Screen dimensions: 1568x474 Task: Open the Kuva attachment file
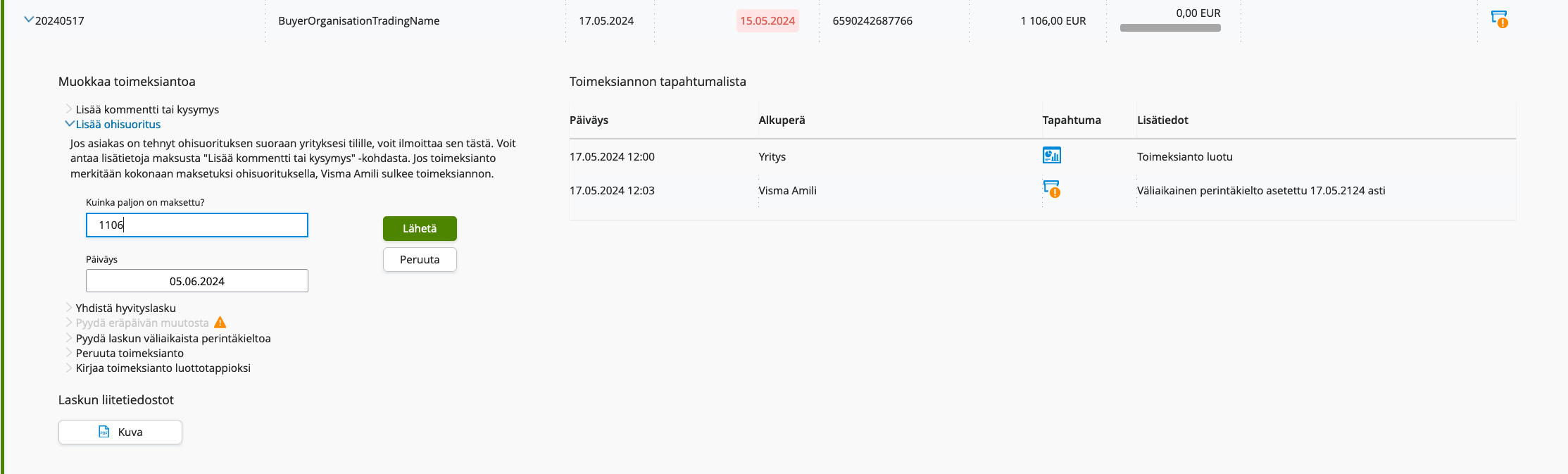click(120, 432)
